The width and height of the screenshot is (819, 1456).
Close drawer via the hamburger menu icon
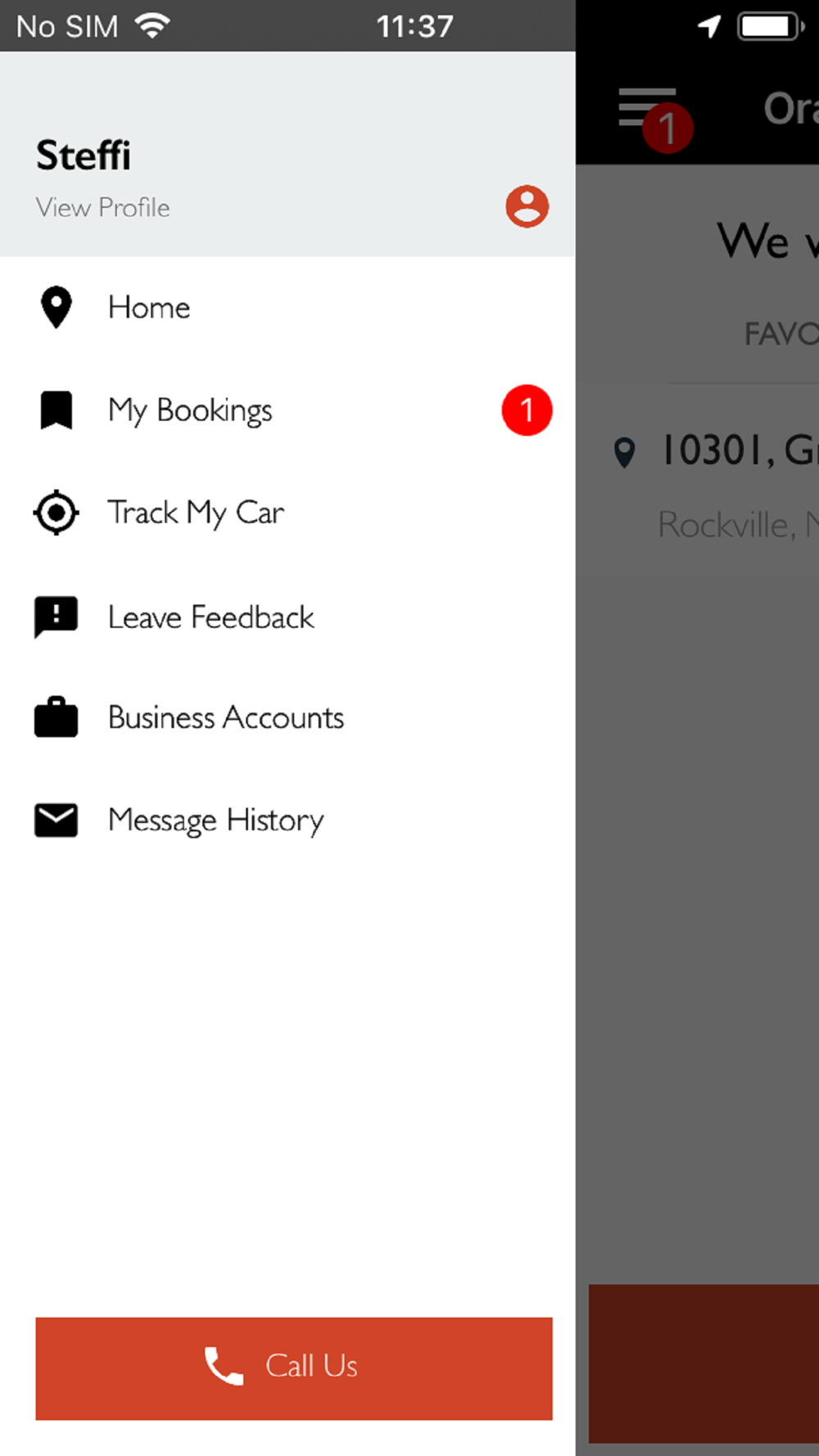(647, 107)
